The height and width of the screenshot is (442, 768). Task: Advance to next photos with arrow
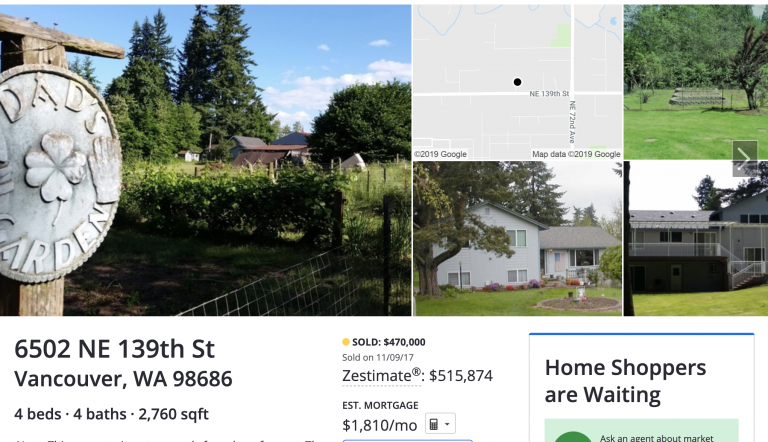(x=744, y=156)
